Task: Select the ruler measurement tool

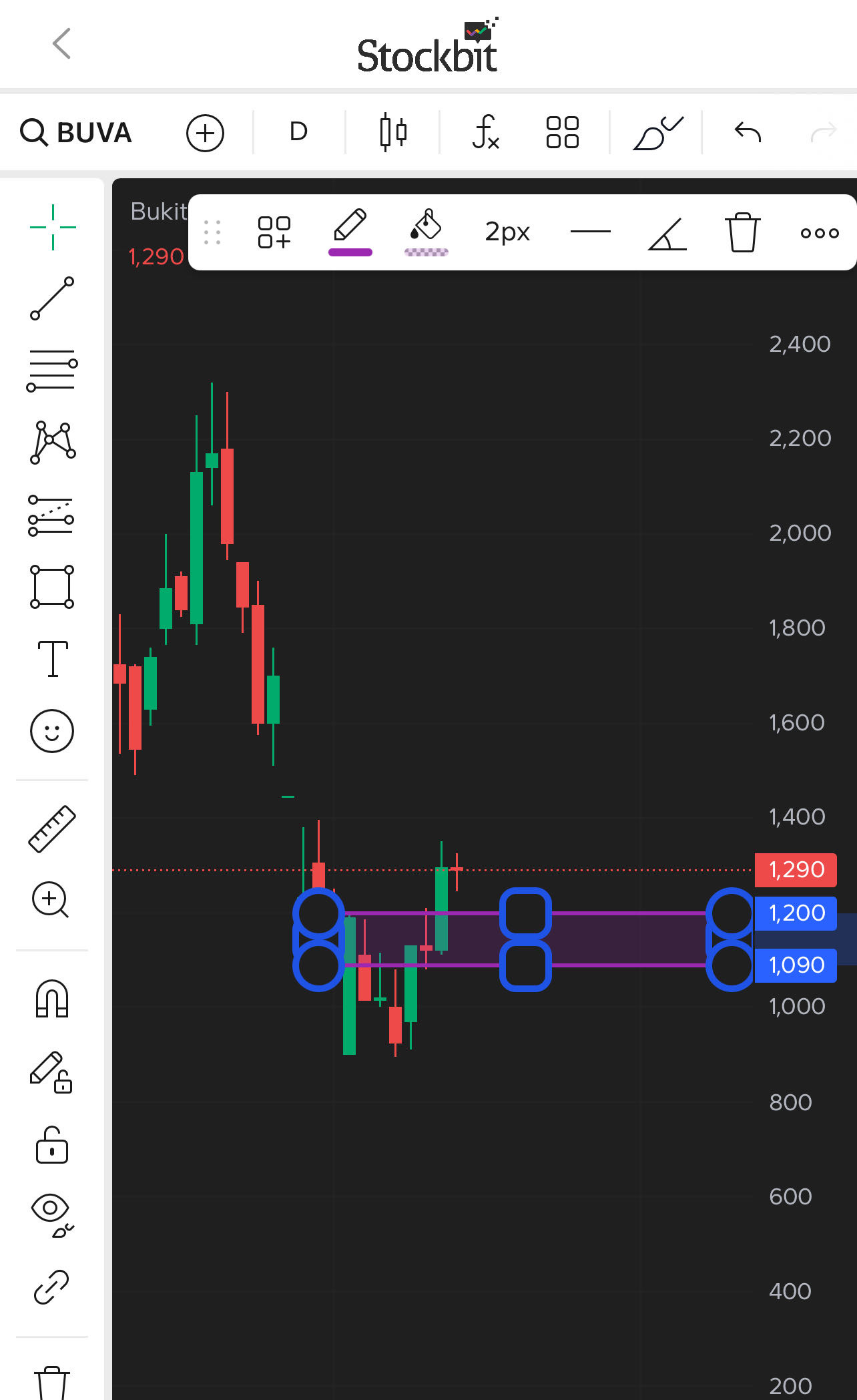Action: [x=52, y=829]
